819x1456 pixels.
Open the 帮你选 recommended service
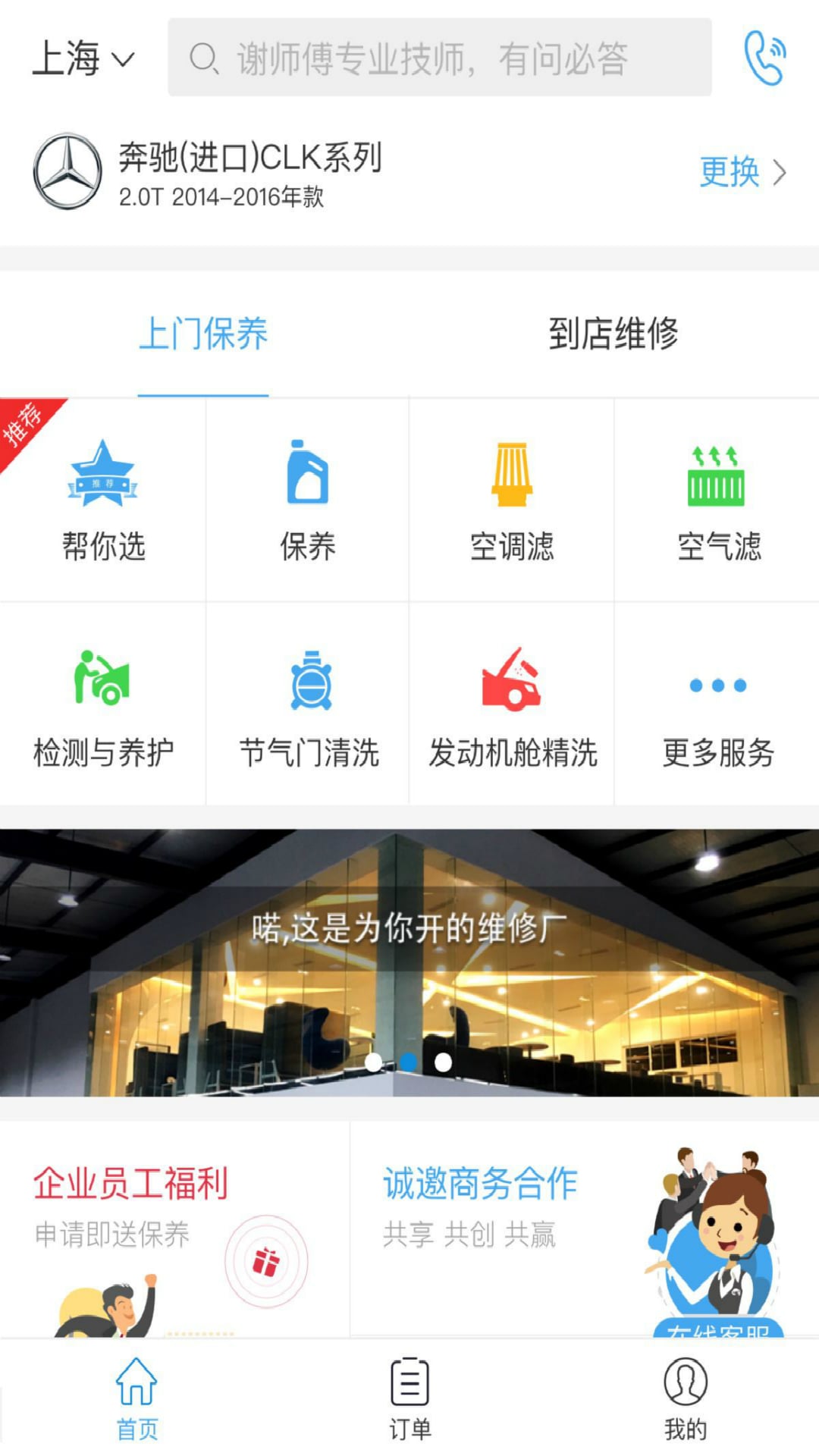[x=102, y=500]
